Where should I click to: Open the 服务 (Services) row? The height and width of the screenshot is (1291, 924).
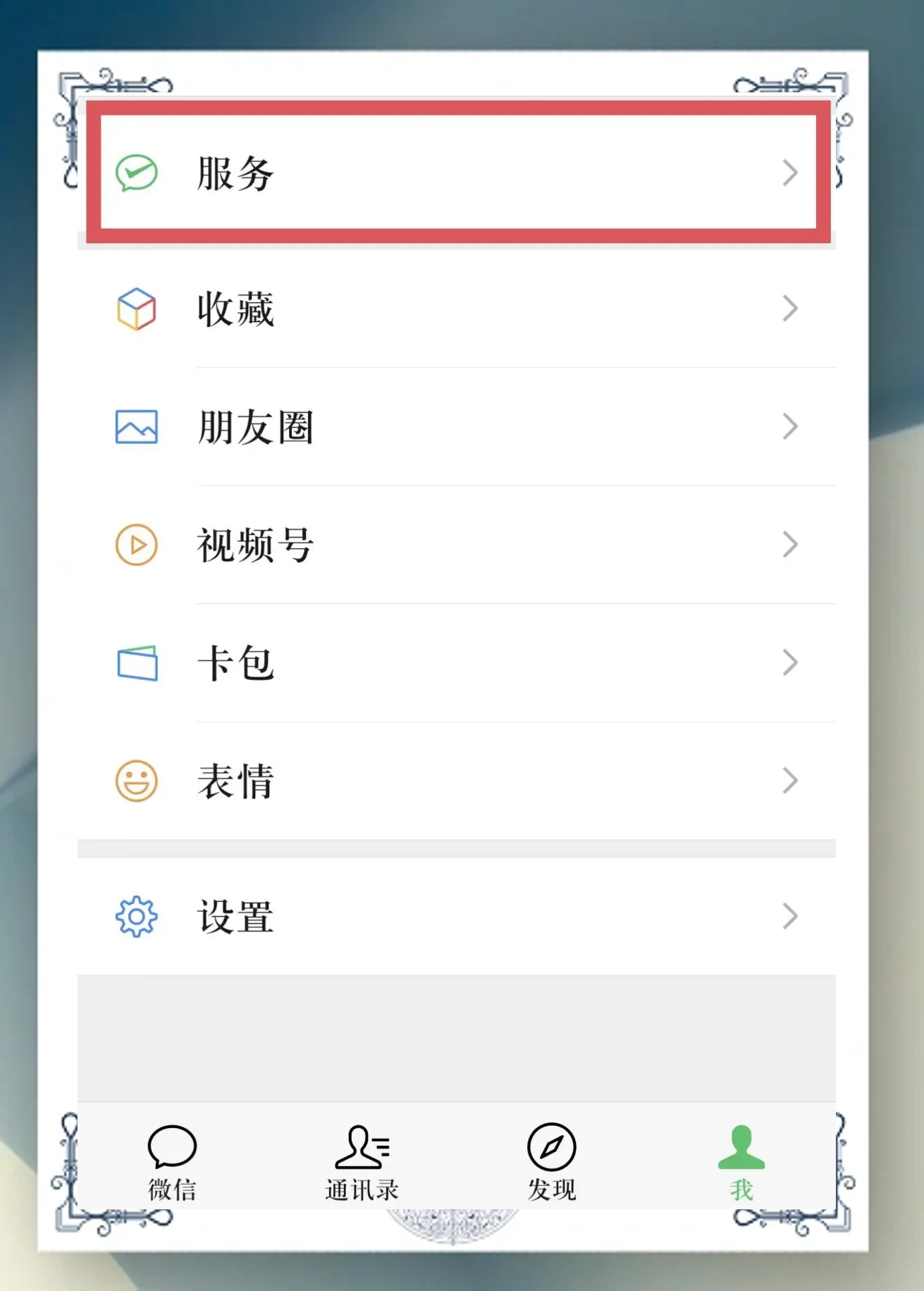457,173
